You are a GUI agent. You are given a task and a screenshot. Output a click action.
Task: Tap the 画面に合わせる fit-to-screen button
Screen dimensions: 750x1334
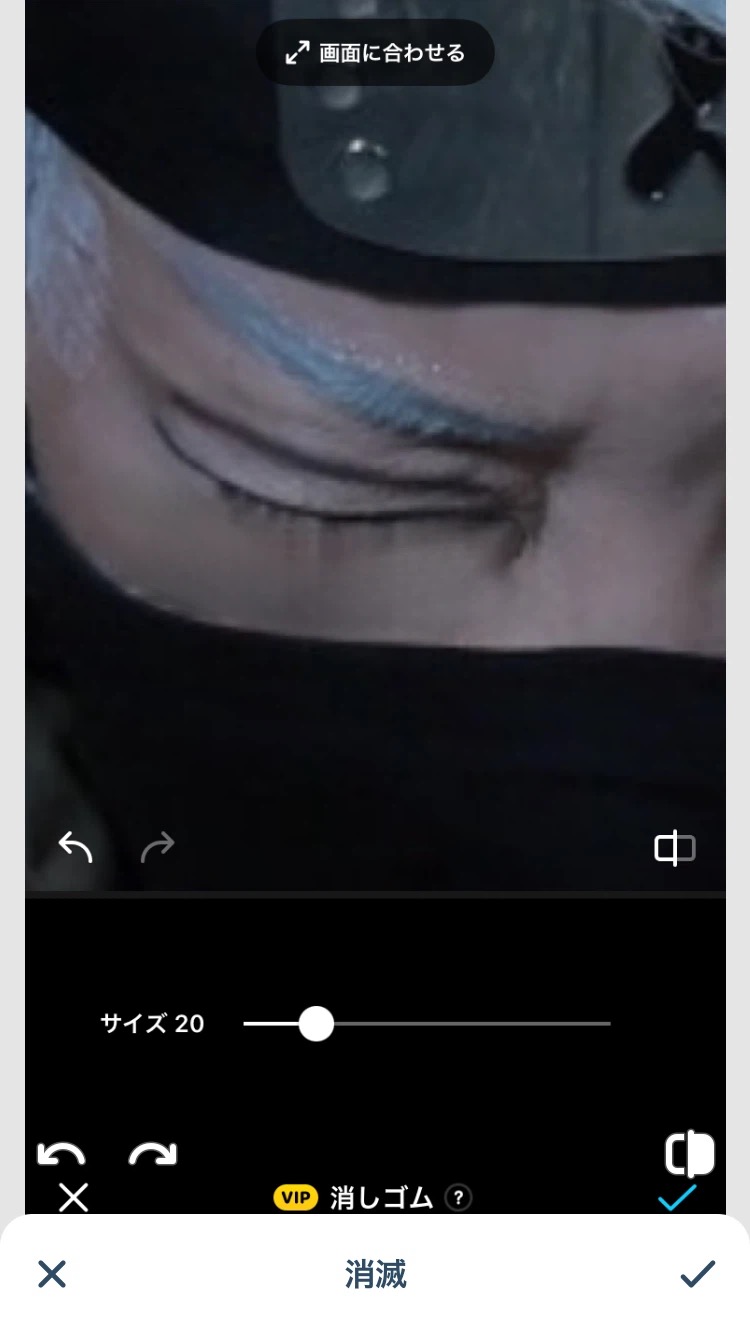pyautogui.click(x=375, y=53)
